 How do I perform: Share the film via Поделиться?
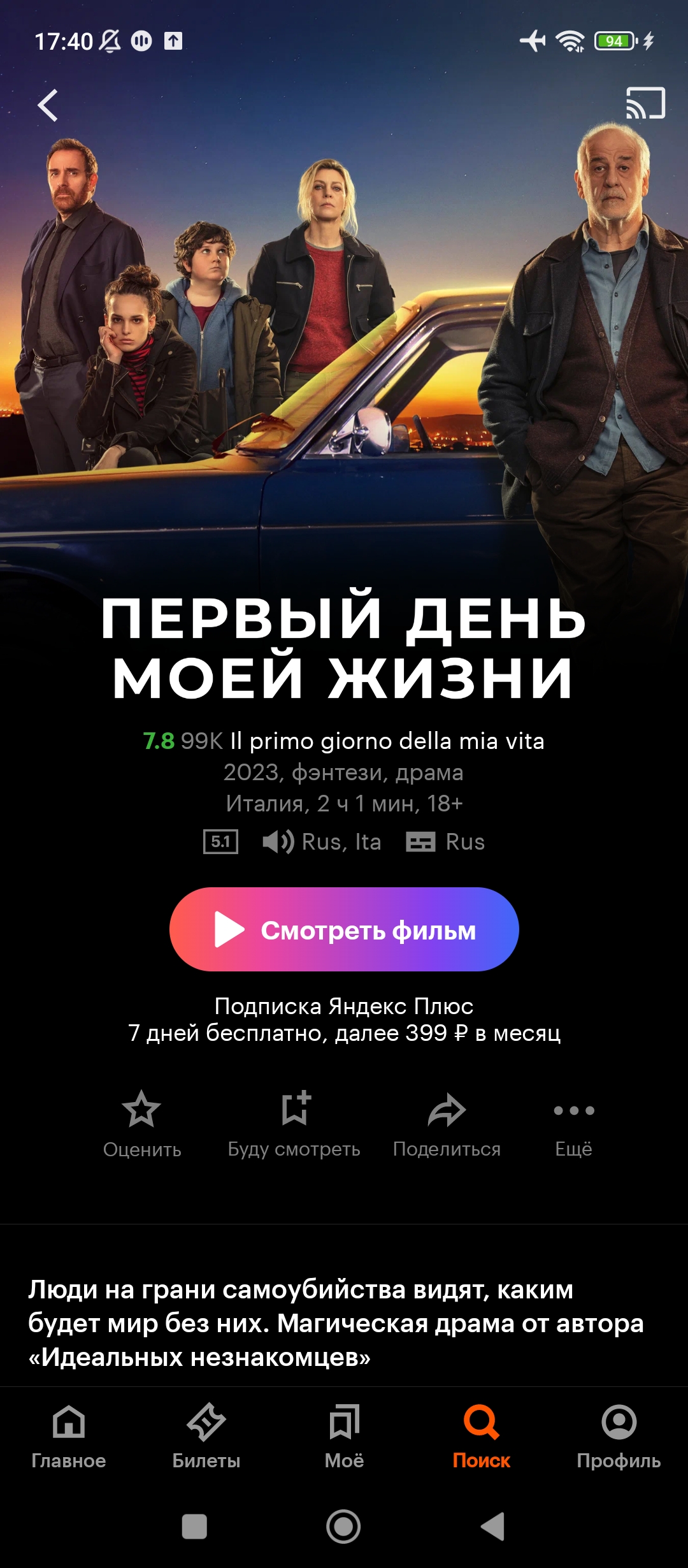pos(447,1124)
